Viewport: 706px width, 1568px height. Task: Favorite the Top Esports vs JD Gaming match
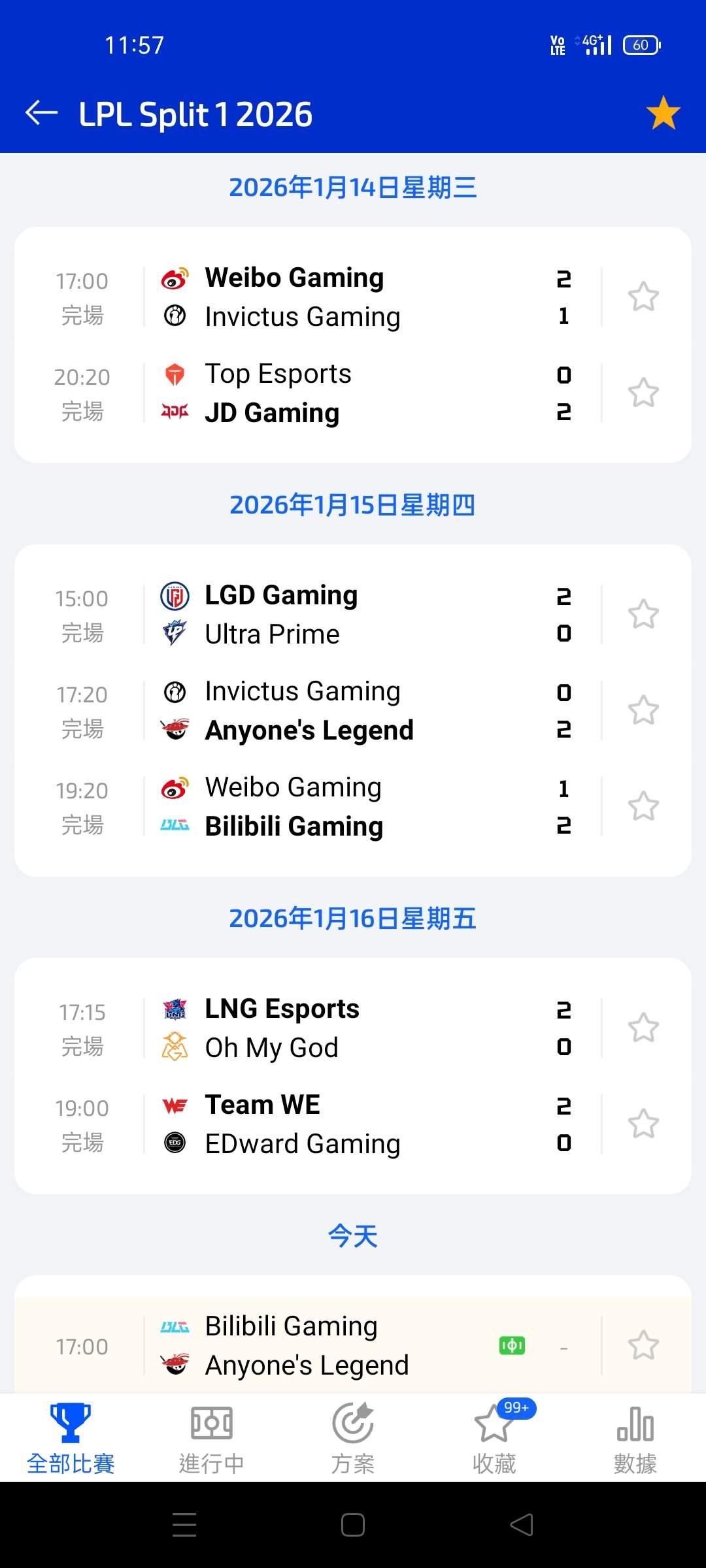click(x=643, y=393)
